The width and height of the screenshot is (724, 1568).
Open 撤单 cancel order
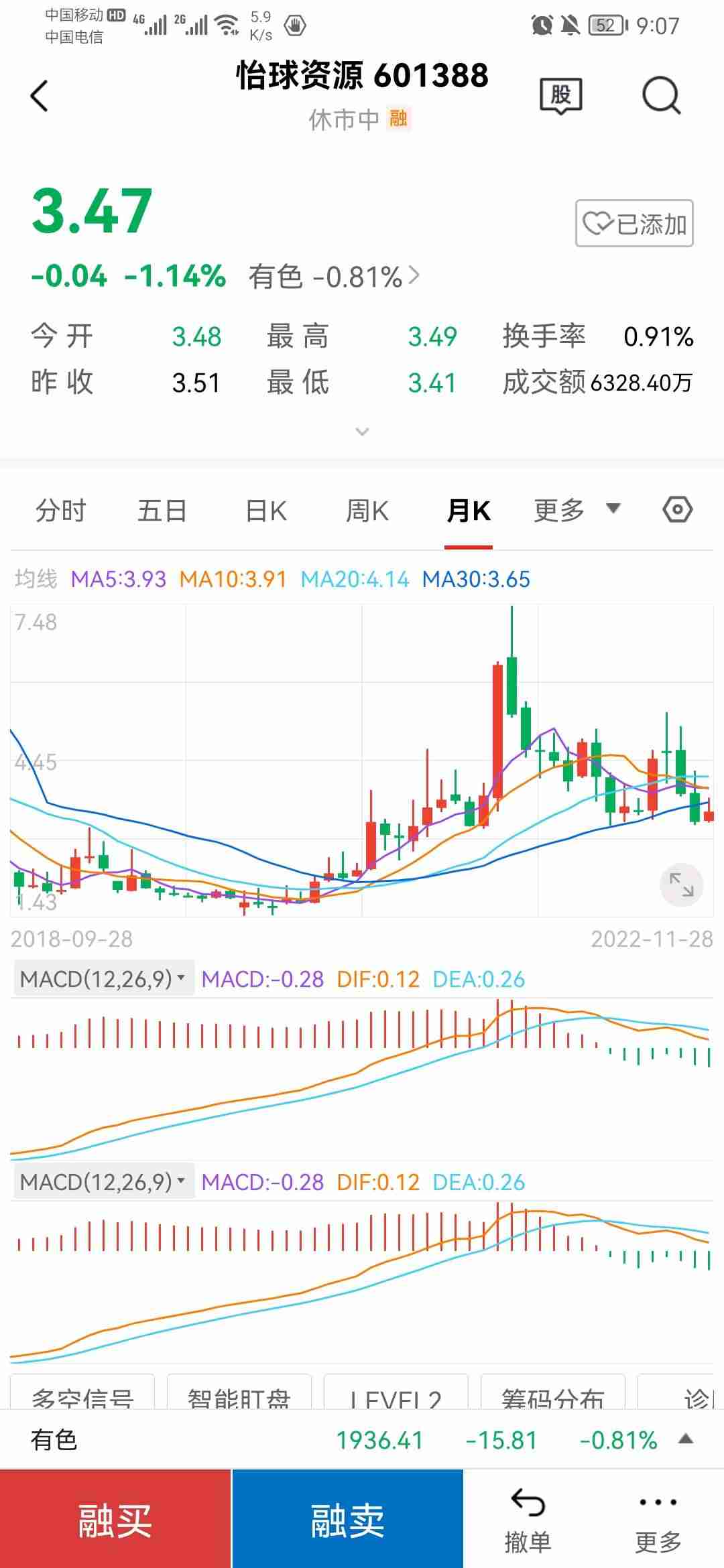528,1520
